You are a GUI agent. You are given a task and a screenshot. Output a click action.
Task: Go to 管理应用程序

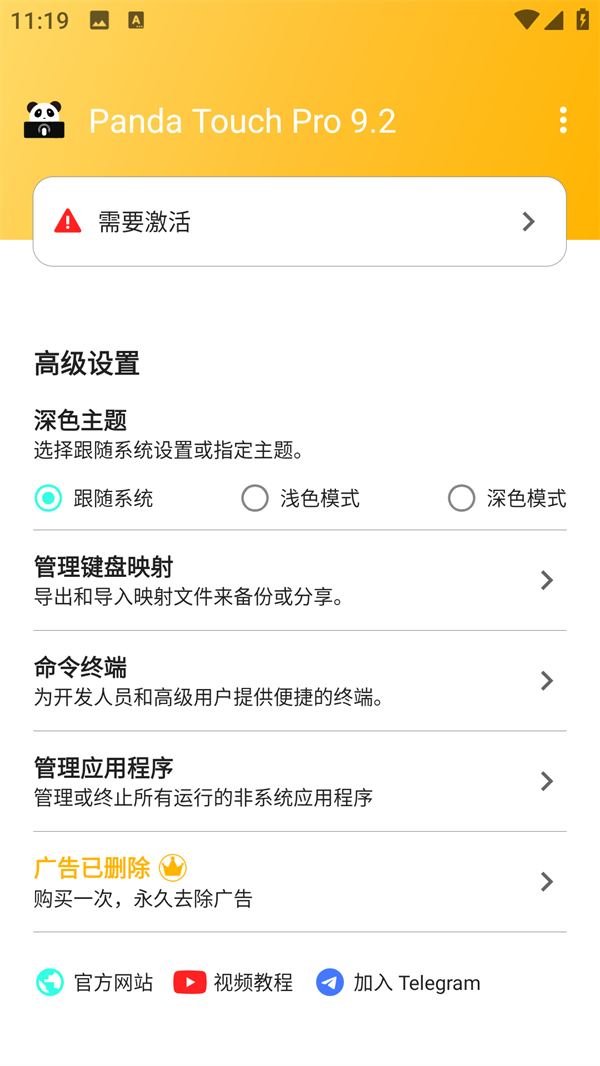[x=299, y=781]
